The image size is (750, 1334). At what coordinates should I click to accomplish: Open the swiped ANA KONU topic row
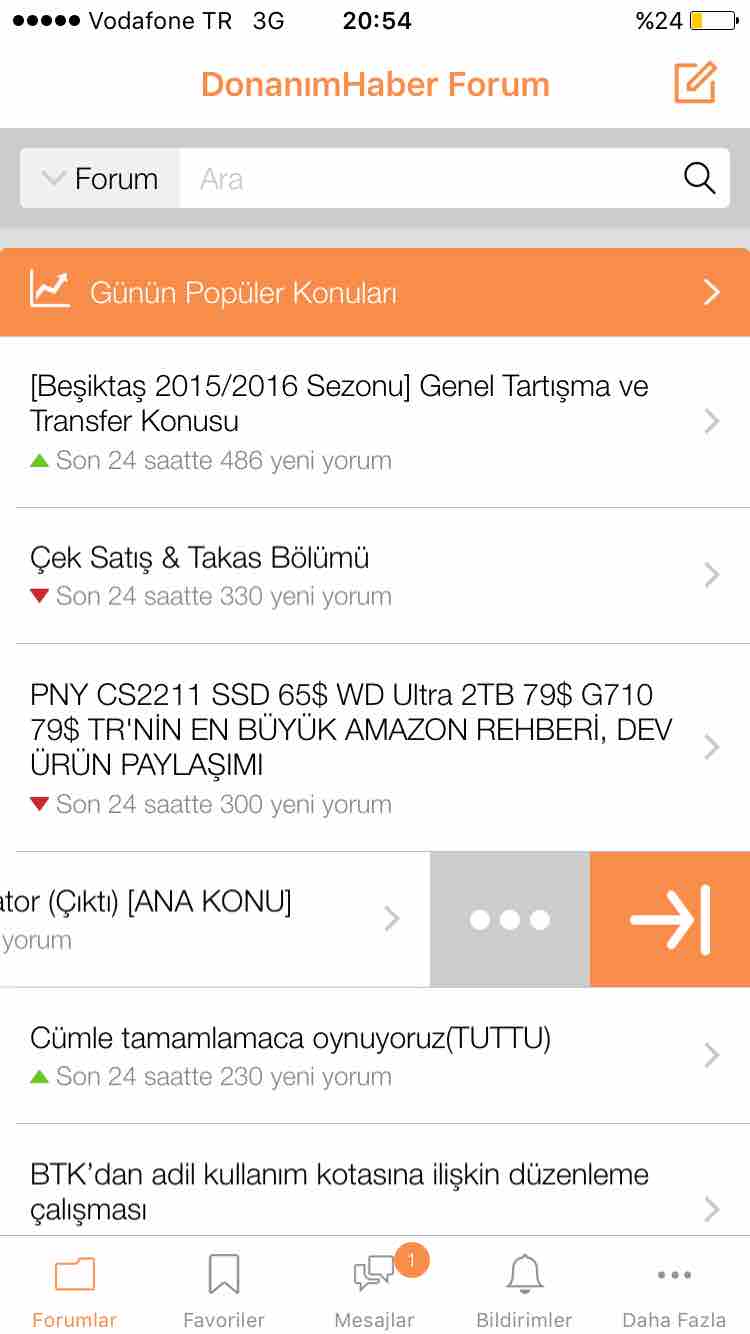(x=215, y=920)
